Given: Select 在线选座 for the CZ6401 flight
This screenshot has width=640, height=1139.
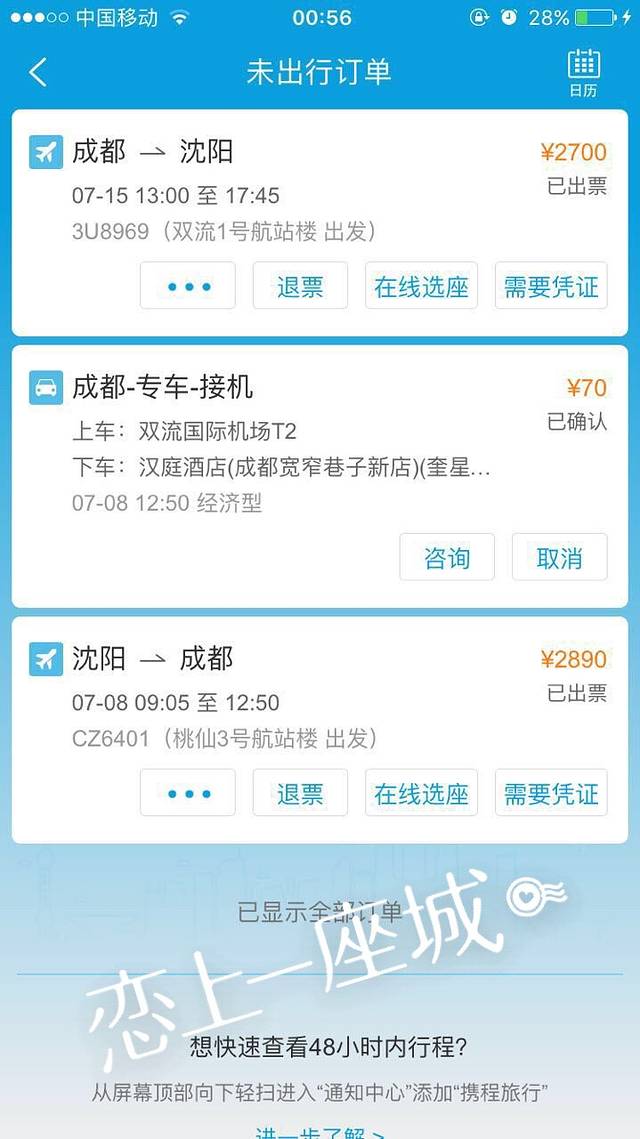Looking at the screenshot, I should (421, 794).
